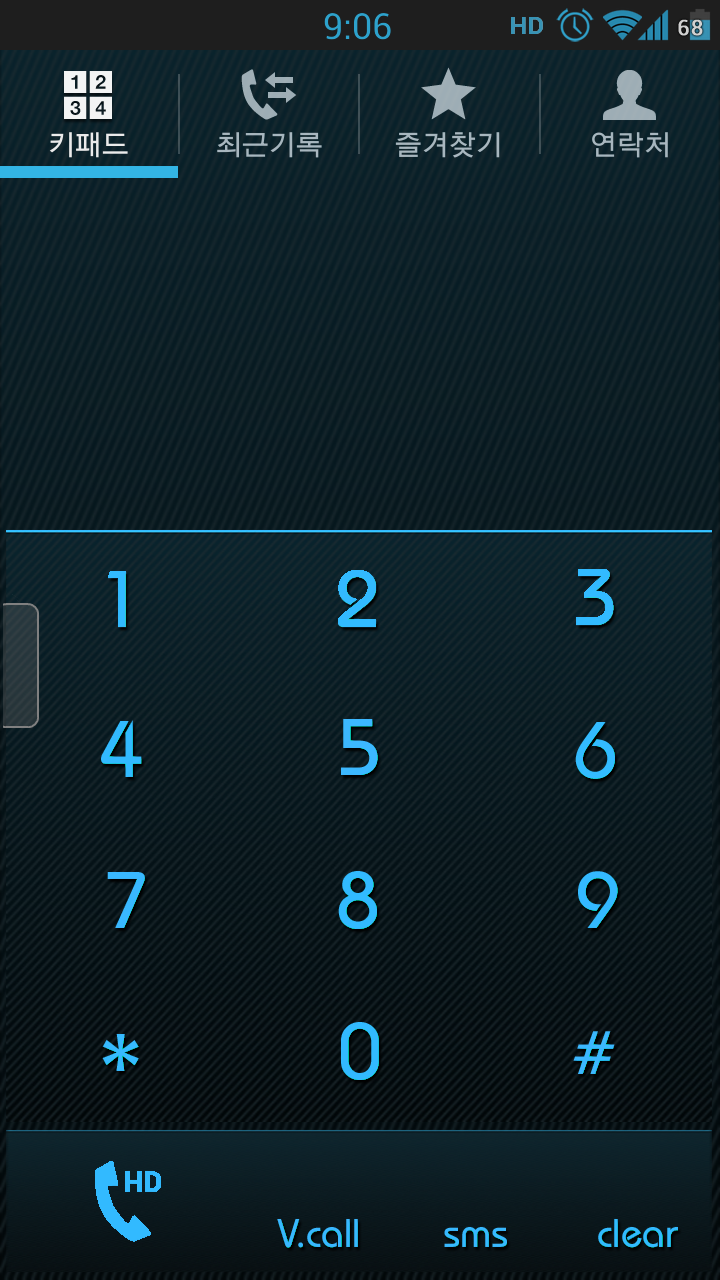
Task: Switch to the 최근기록 tab
Action: tap(269, 115)
